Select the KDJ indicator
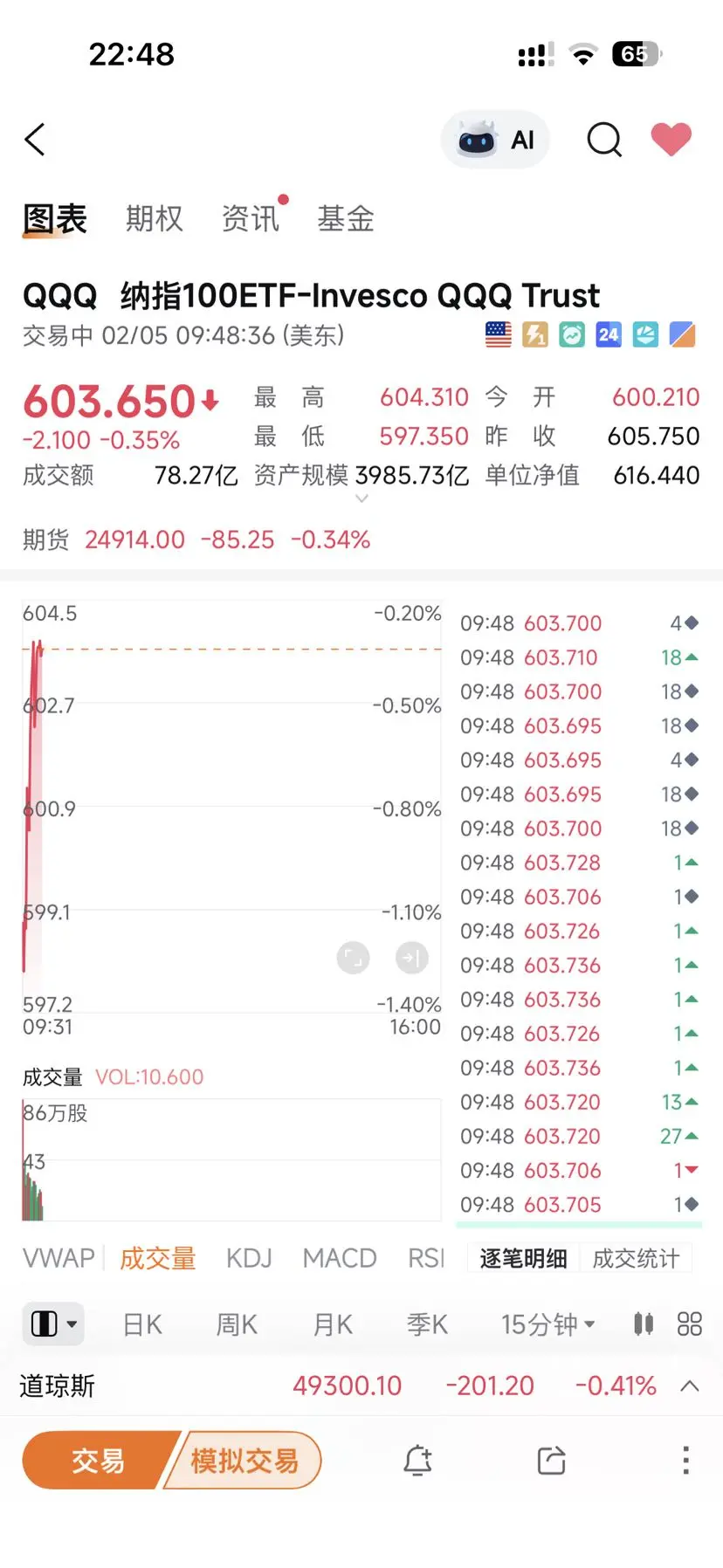 coord(249,1258)
